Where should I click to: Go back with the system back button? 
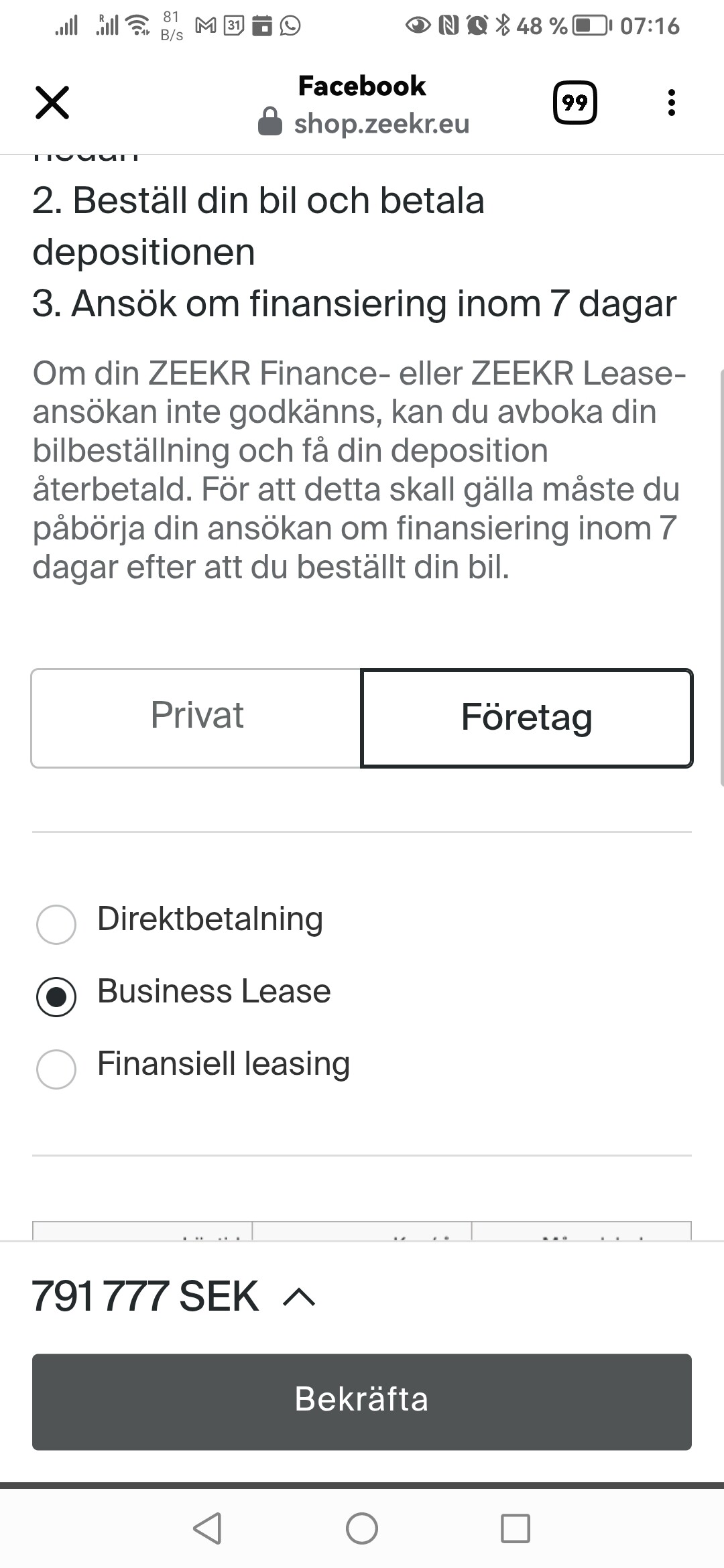(x=207, y=1528)
